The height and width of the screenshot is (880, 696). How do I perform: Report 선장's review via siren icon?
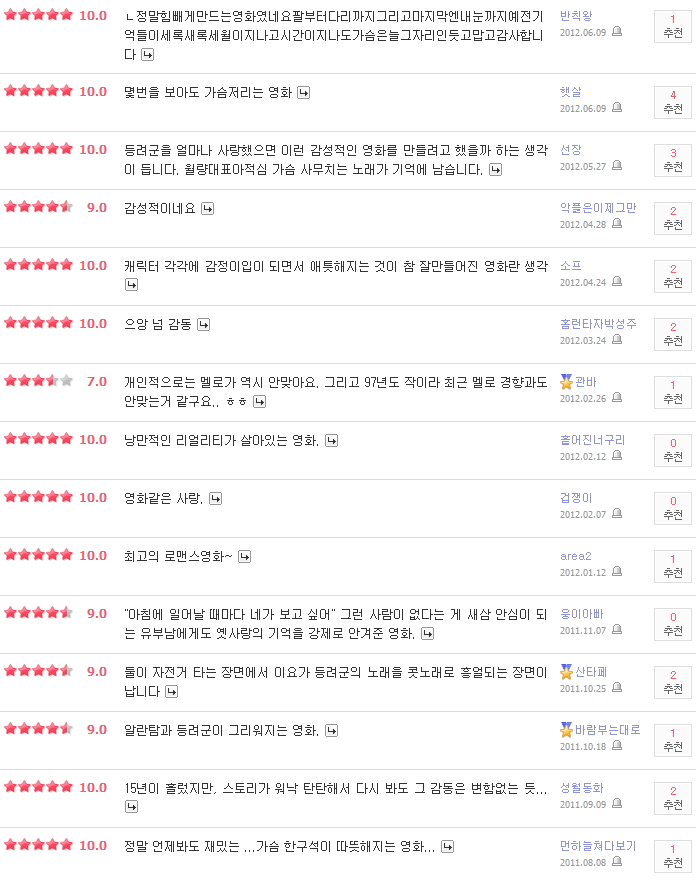coord(616,166)
